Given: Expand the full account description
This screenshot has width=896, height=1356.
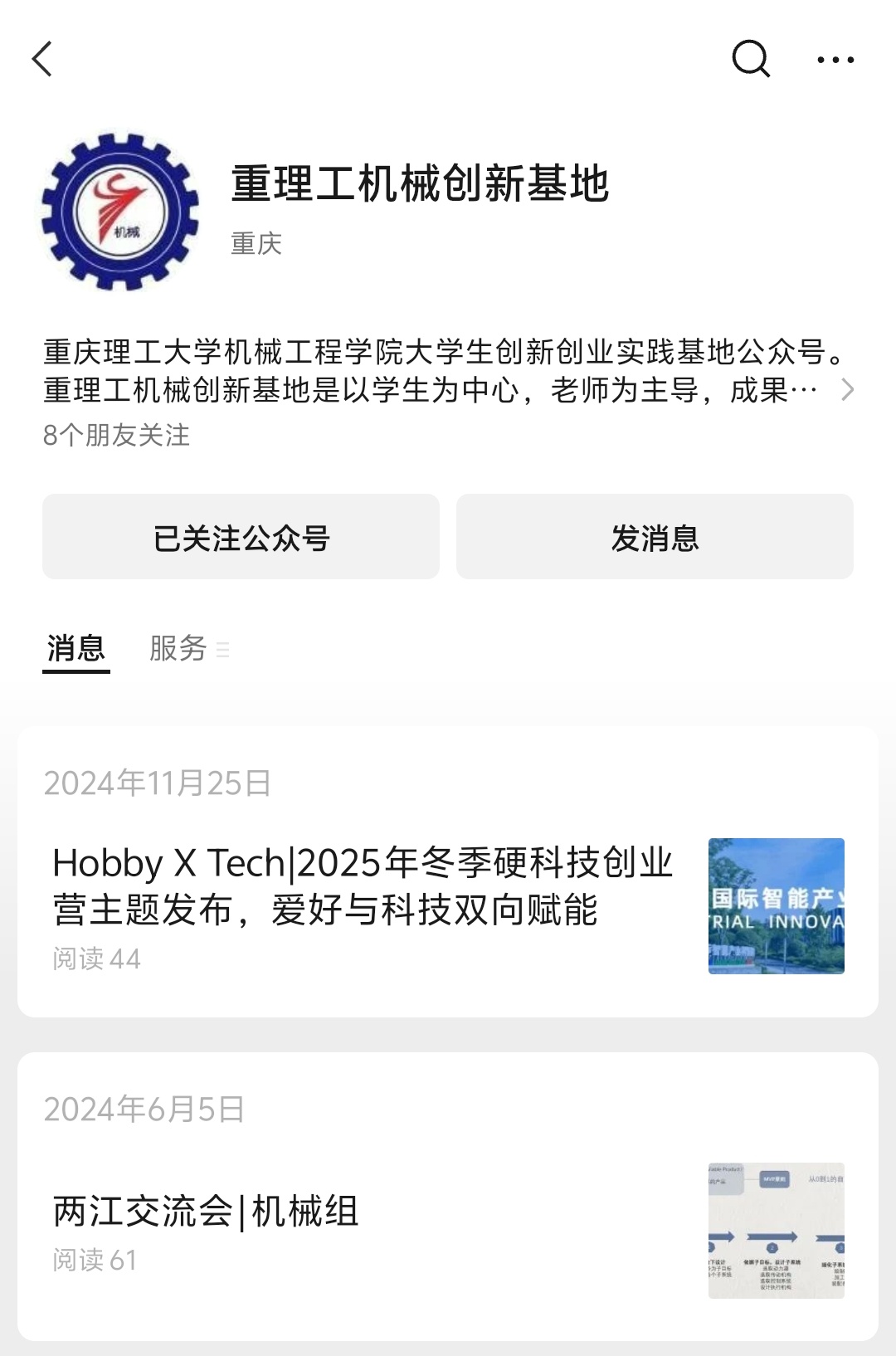Looking at the screenshot, I should [846, 389].
